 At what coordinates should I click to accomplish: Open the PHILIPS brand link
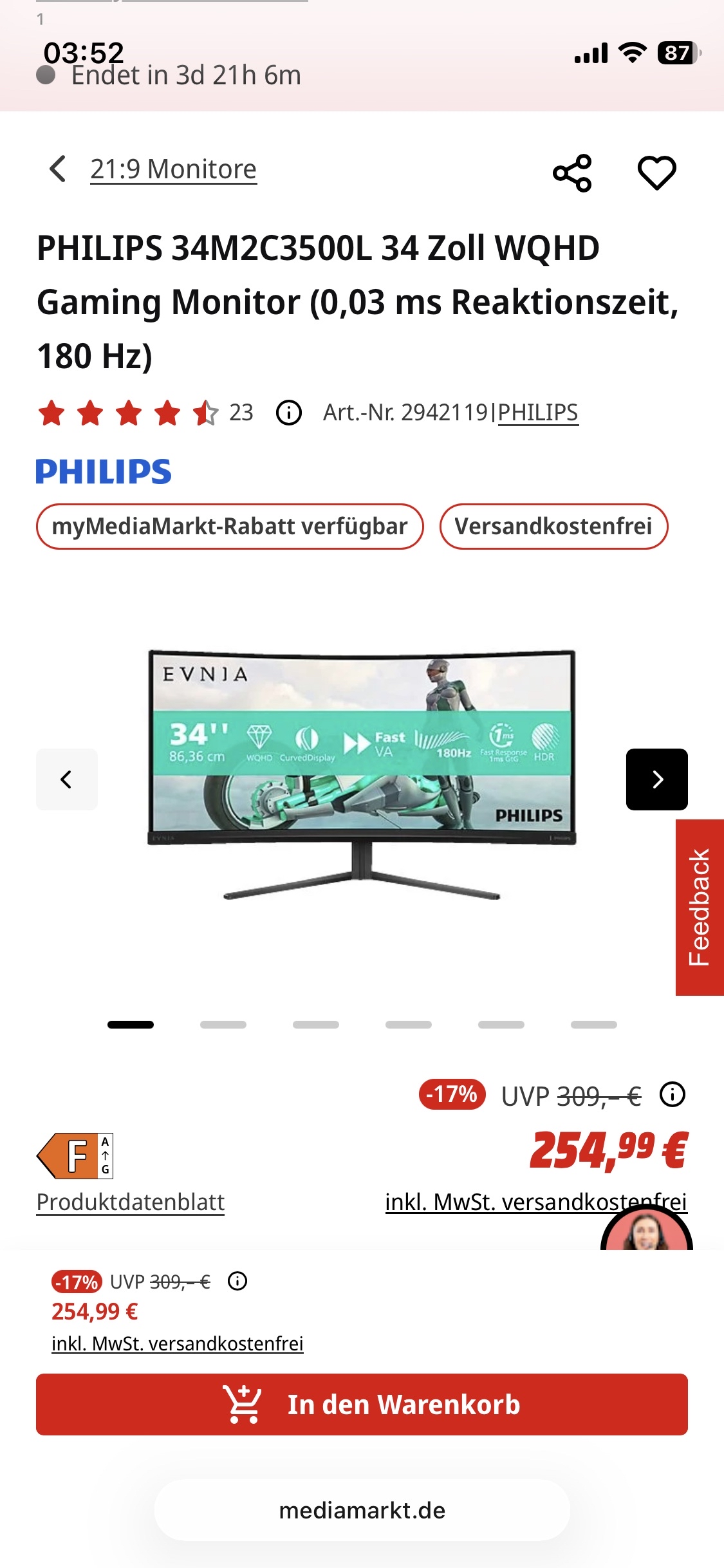pyautogui.click(x=538, y=413)
